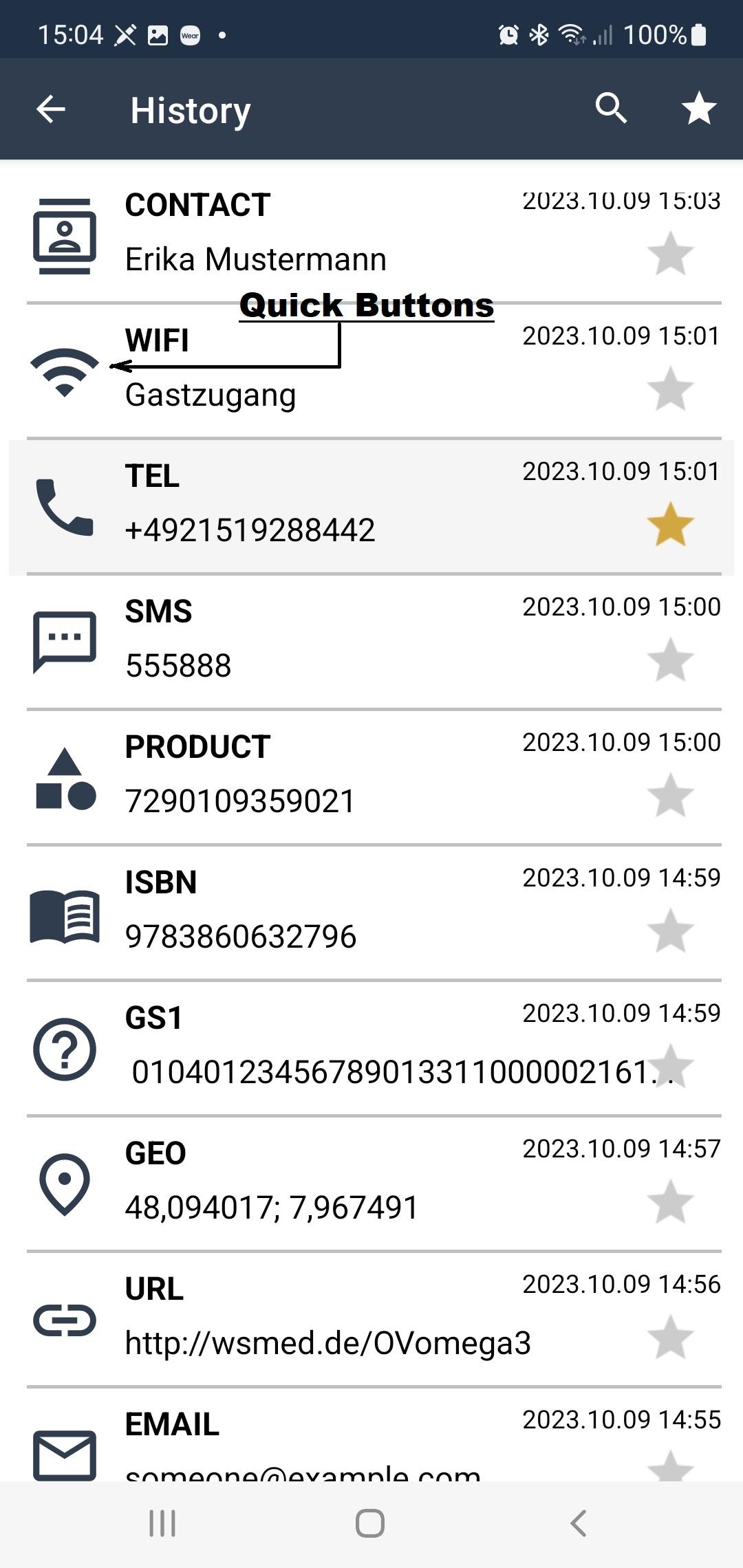Tap the phone icon for +4921519288442
This screenshot has width=743, height=1568.
(x=65, y=508)
